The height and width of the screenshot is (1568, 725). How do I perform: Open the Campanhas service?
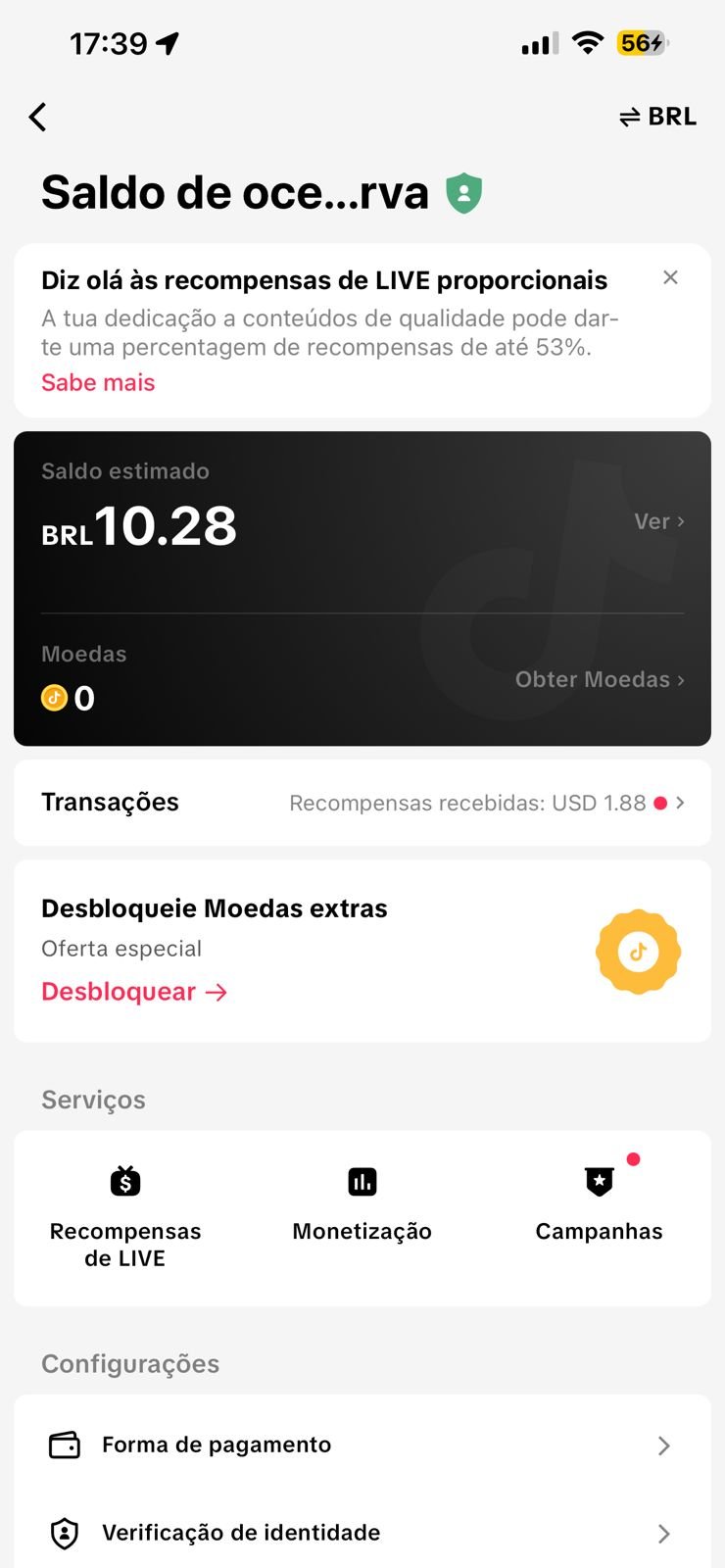click(x=600, y=1203)
